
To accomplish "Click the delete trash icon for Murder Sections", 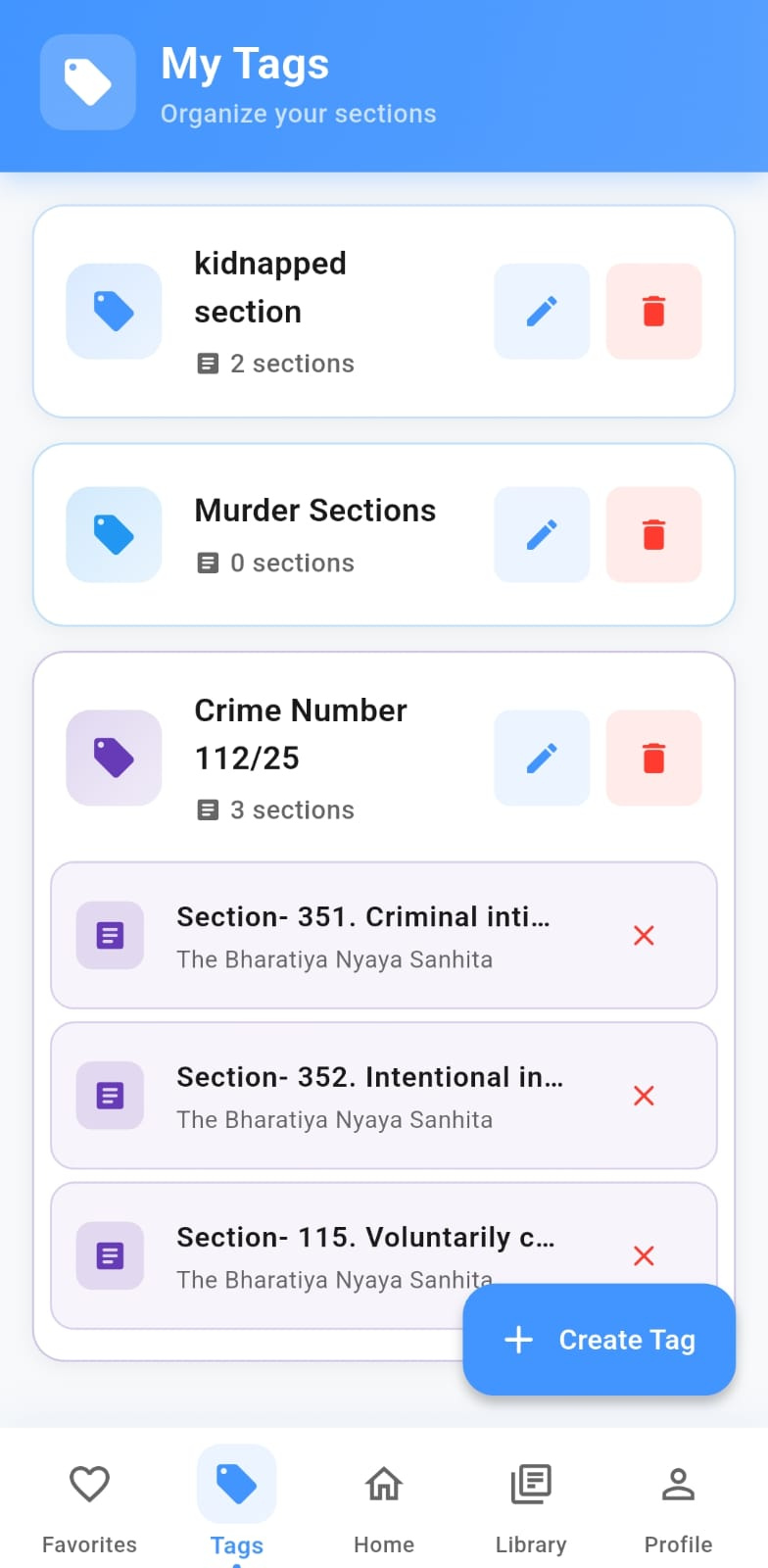I will (653, 534).
